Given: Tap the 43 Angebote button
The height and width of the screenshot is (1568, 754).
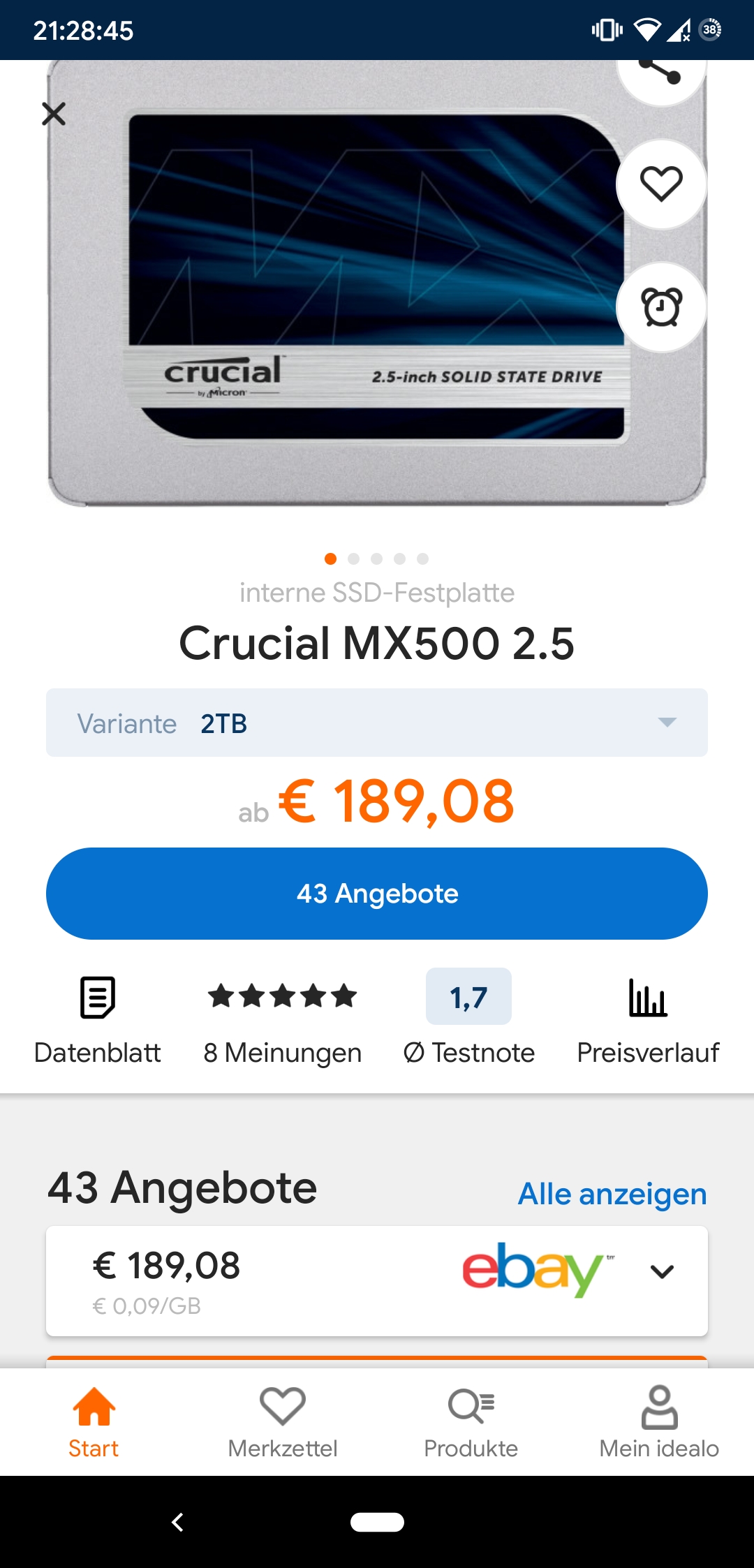Looking at the screenshot, I should (x=377, y=894).
